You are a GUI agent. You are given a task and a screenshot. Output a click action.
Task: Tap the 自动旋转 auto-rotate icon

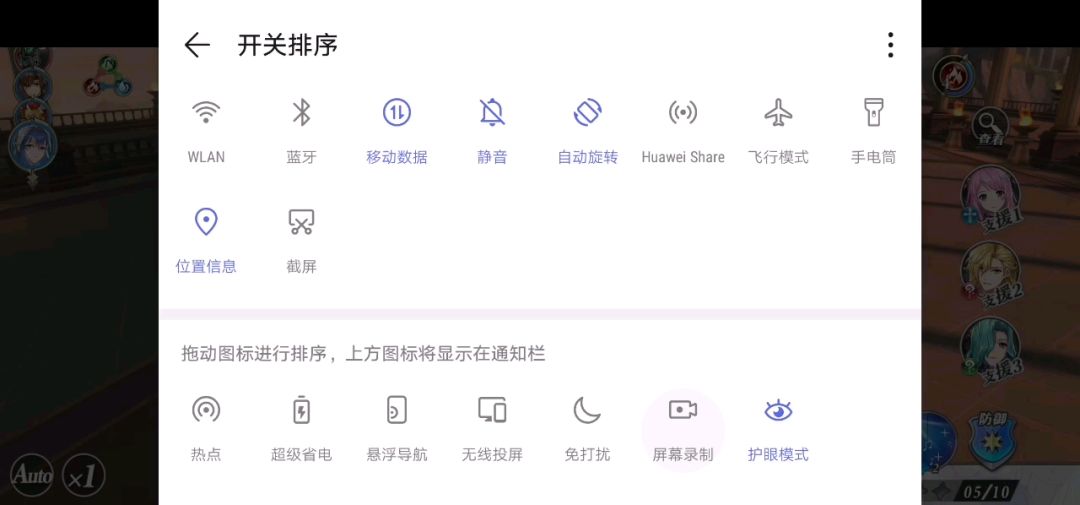coord(588,112)
